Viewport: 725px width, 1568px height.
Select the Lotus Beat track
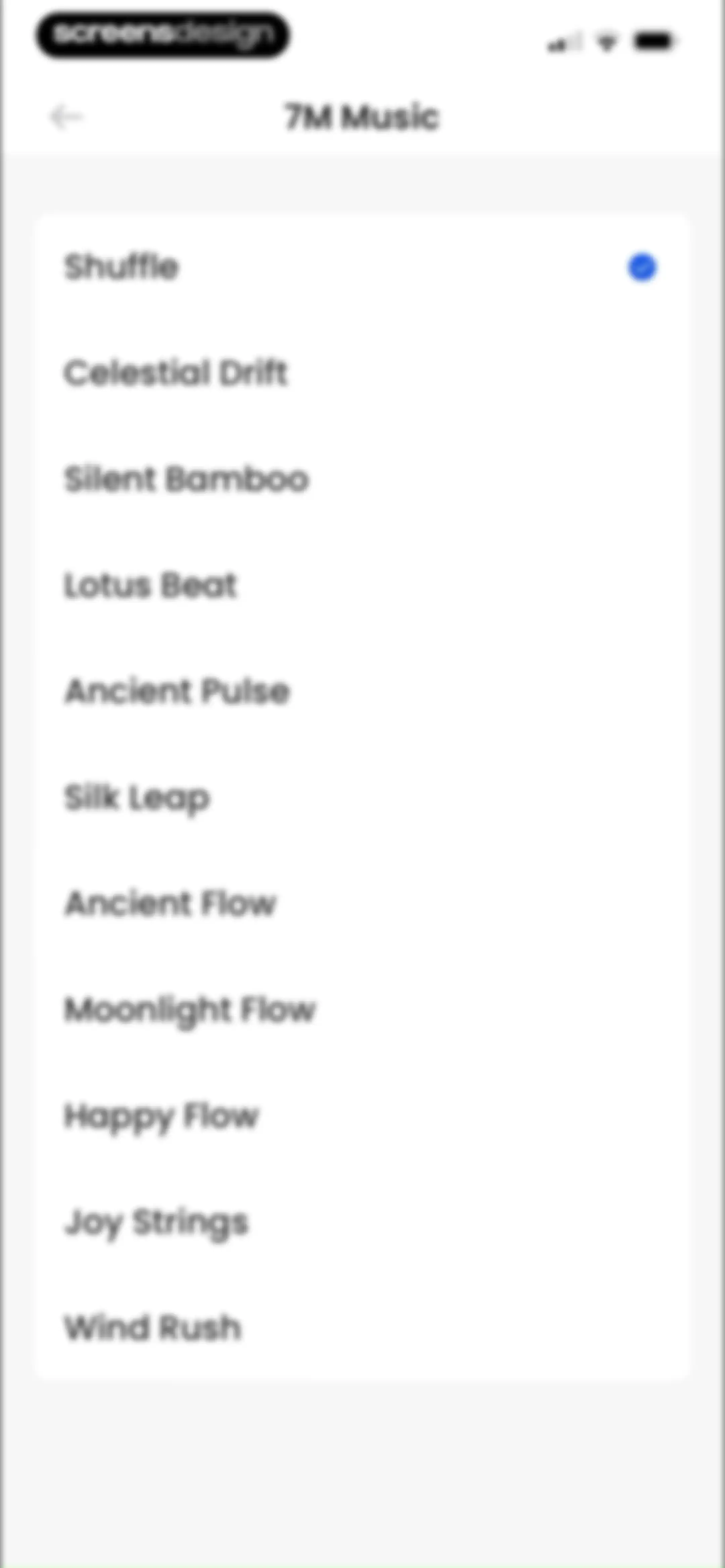[x=362, y=585]
